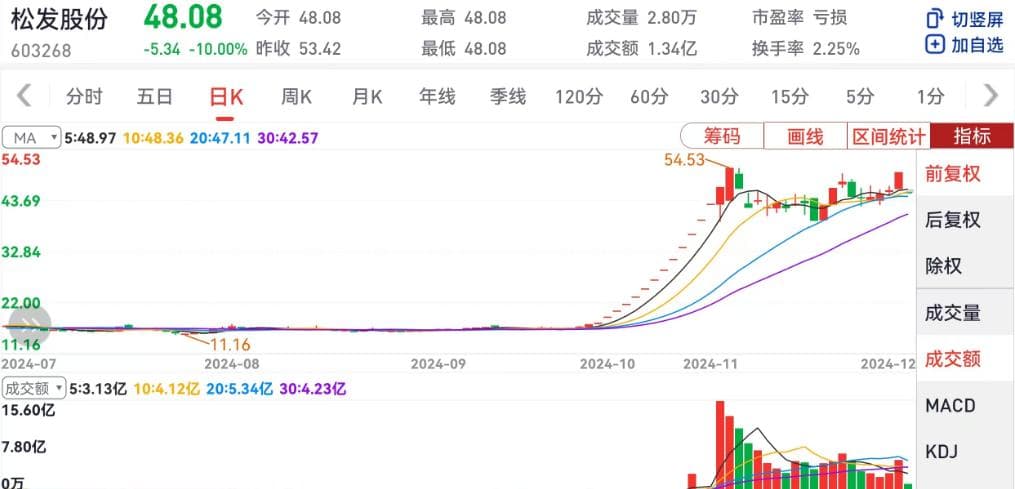This screenshot has width=1015, height=489.
Task: Select the 60分 chart period
Action: [x=649, y=96]
